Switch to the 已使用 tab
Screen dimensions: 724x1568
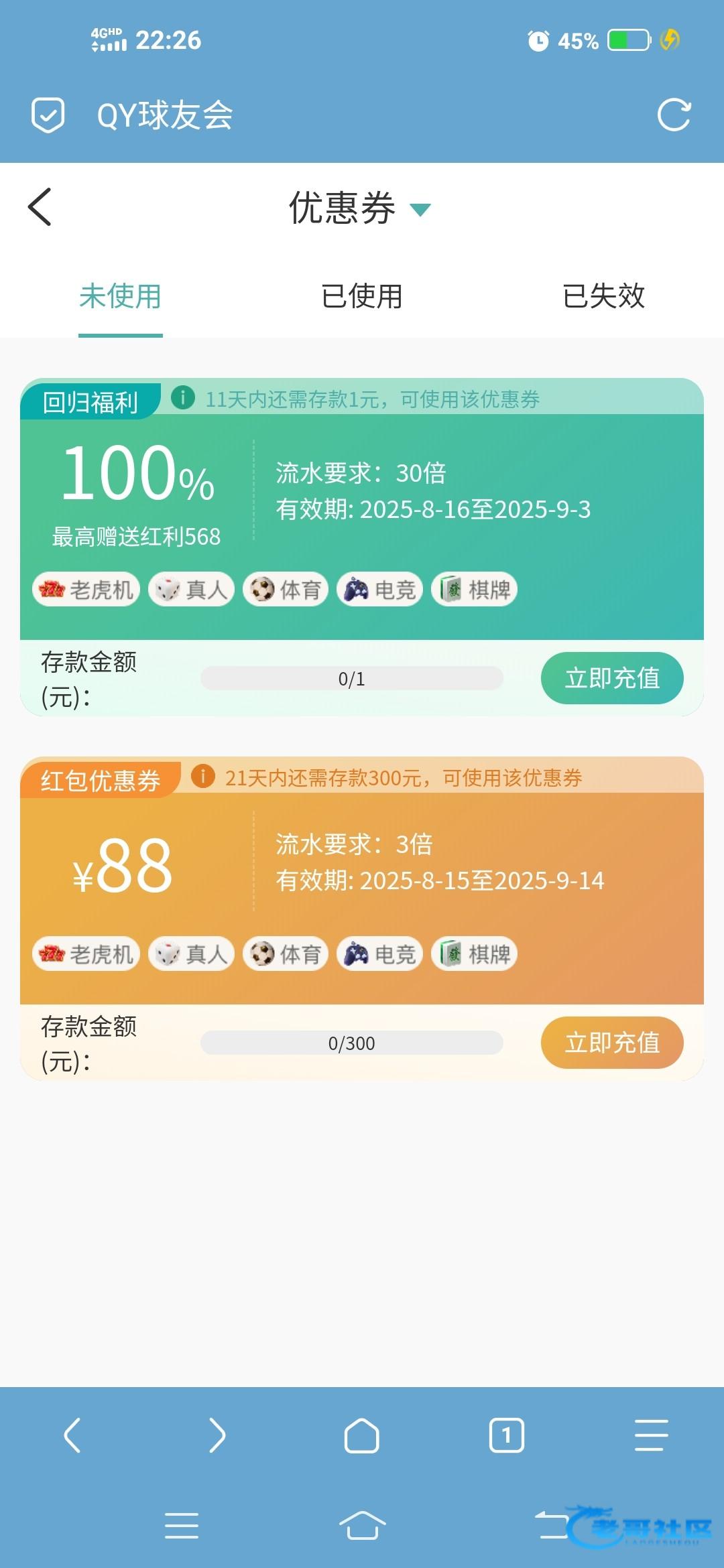click(362, 296)
